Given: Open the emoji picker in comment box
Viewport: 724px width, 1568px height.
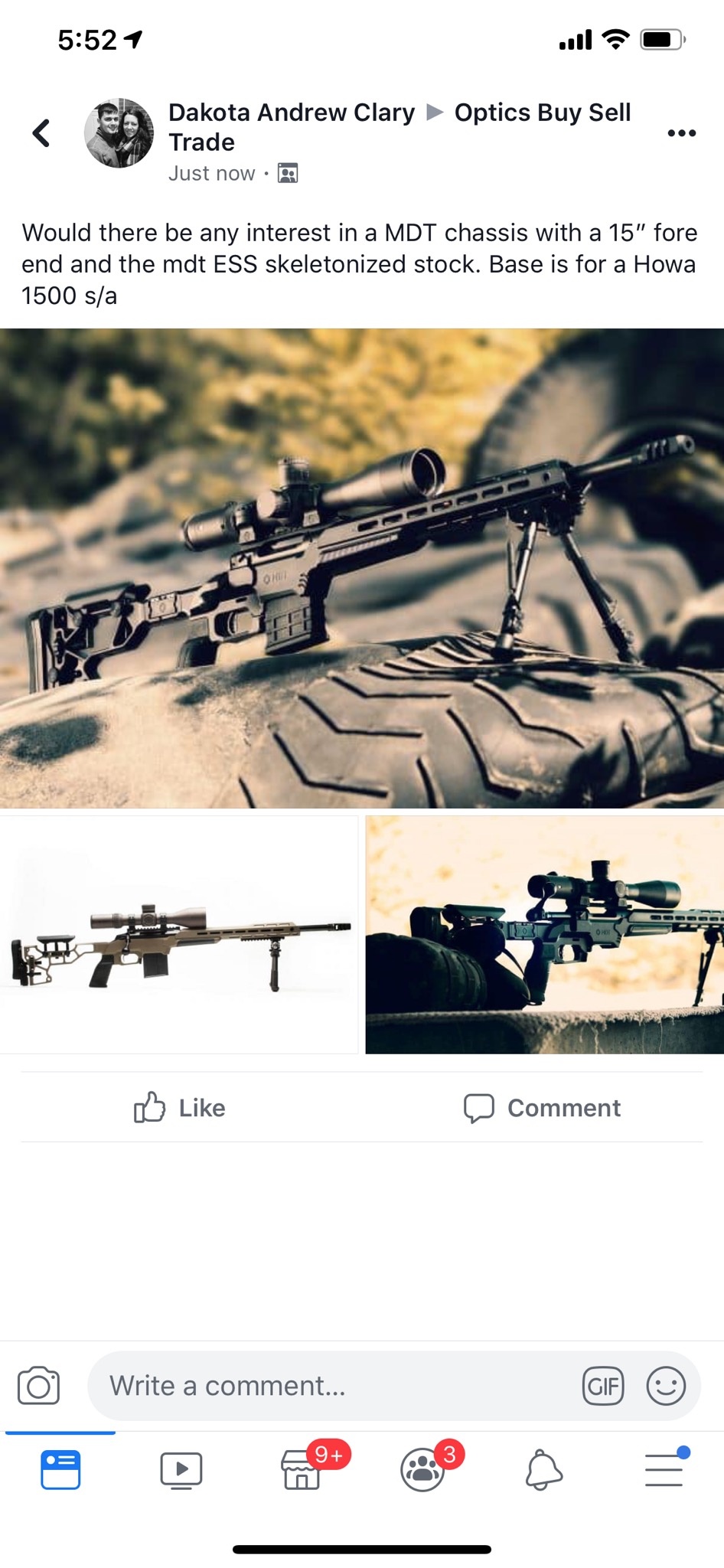Looking at the screenshot, I should coord(665,1386).
